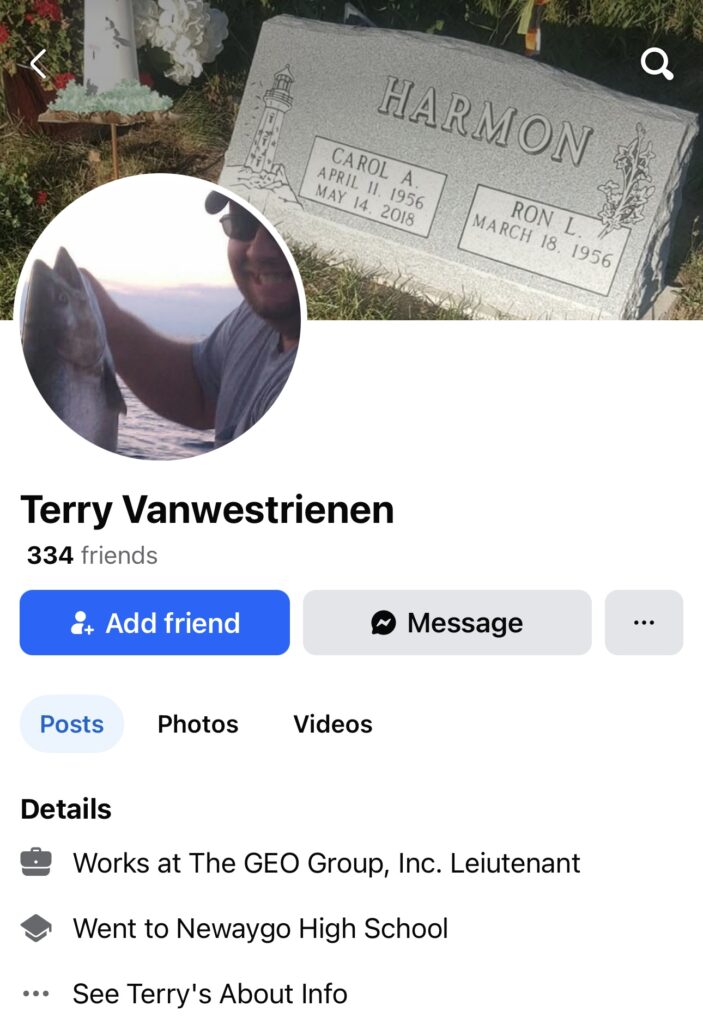The image size is (703, 1024).
Task: View Terry's profile picture
Action: click(x=160, y=318)
